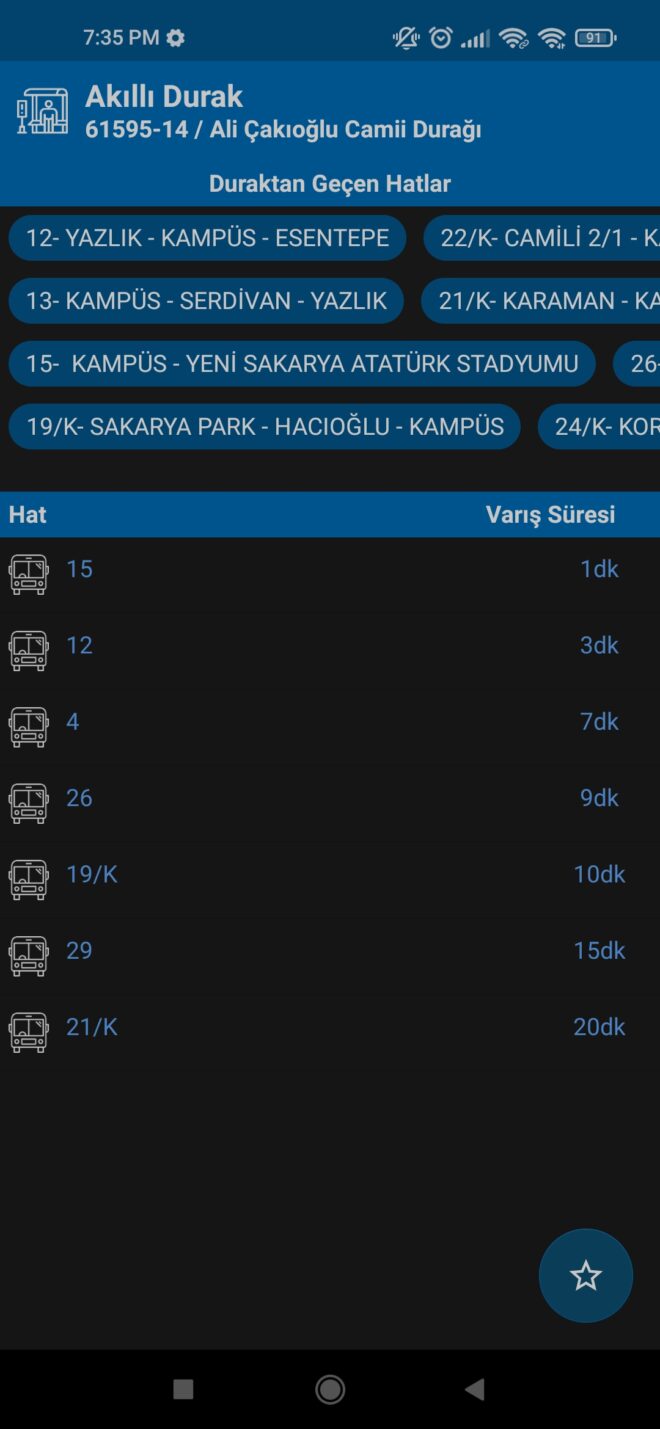660x1429 pixels.
Task: Open line 15 arriving in 1dk
Action: (329, 569)
